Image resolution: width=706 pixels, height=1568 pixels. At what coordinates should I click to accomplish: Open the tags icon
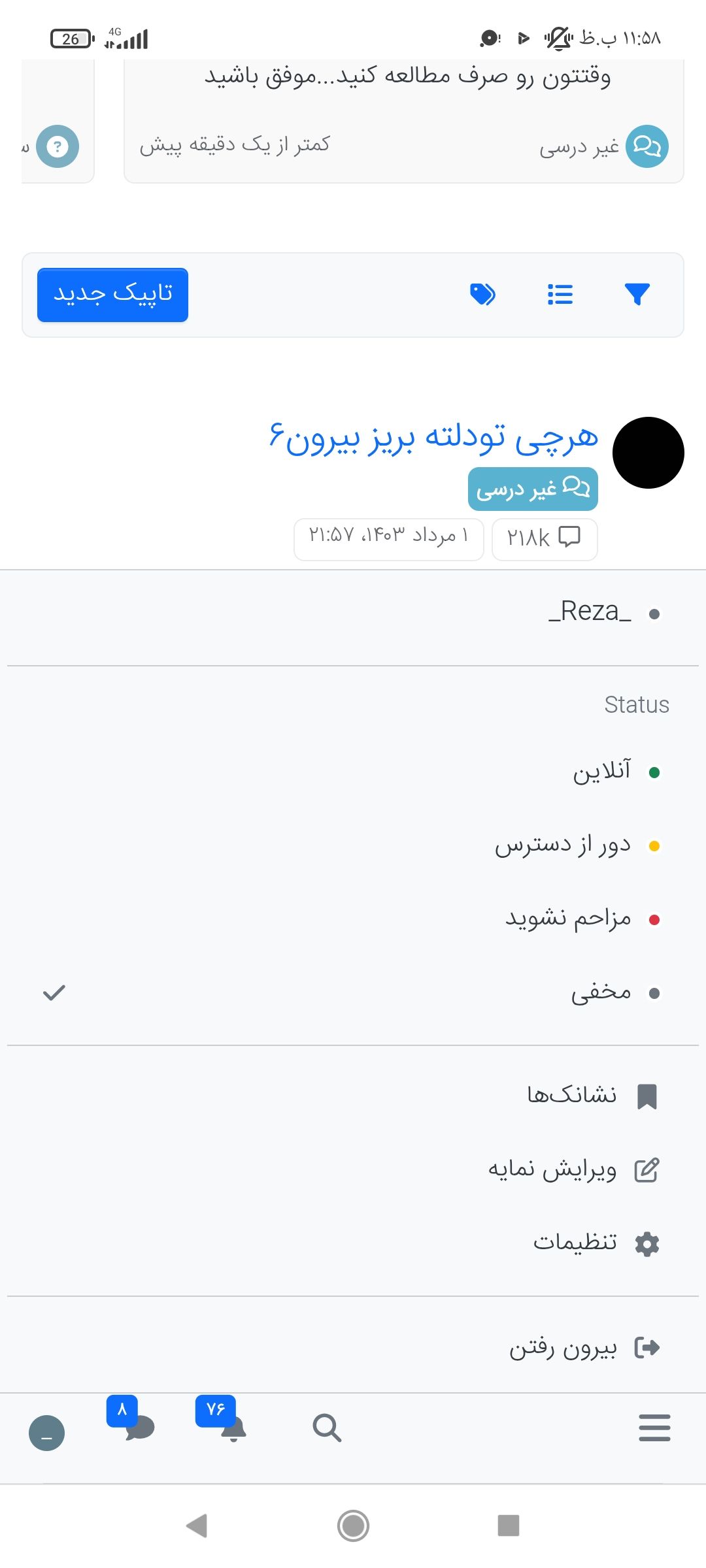point(483,295)
